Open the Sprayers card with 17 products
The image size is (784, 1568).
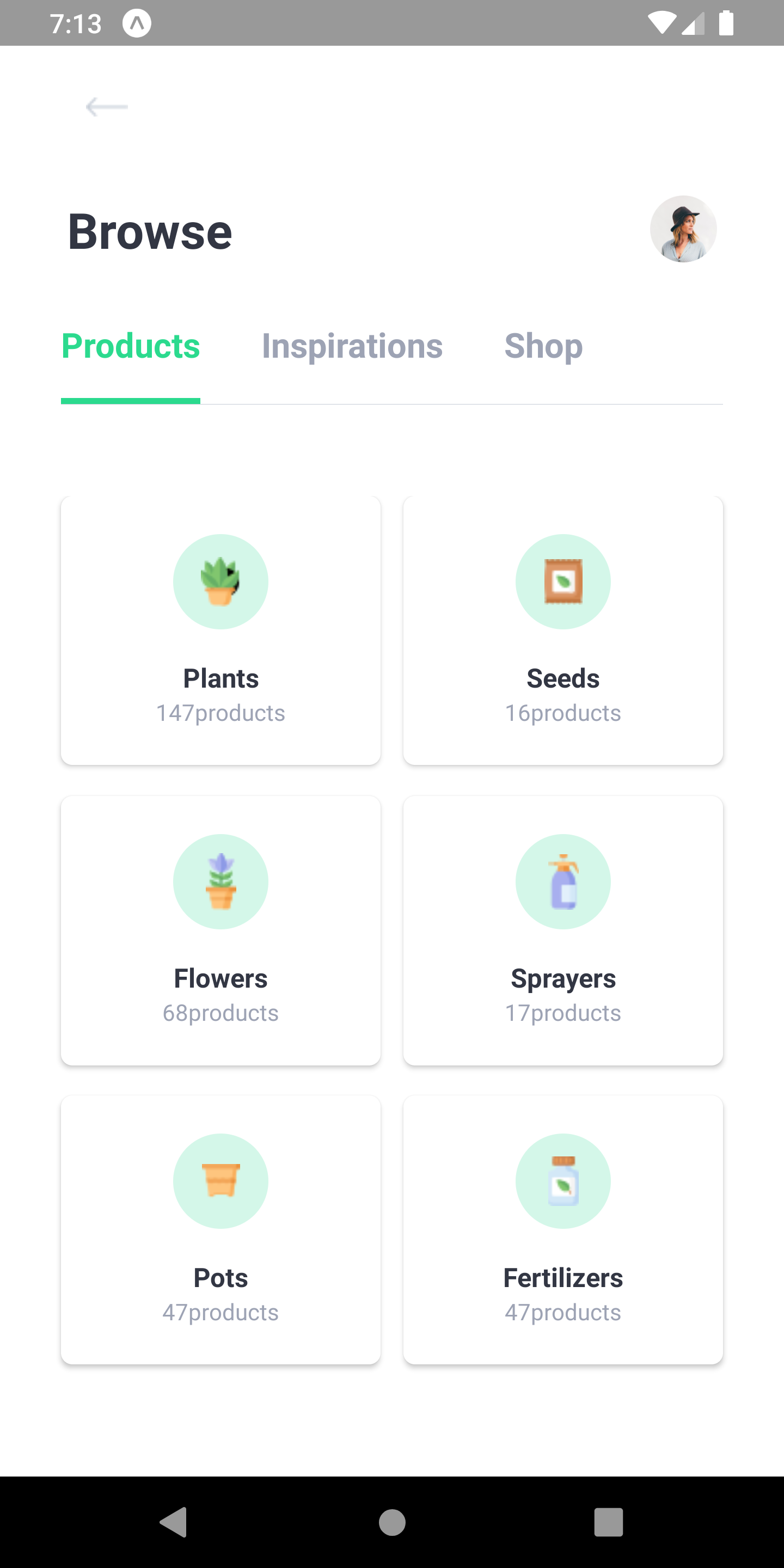coord(563,929)
